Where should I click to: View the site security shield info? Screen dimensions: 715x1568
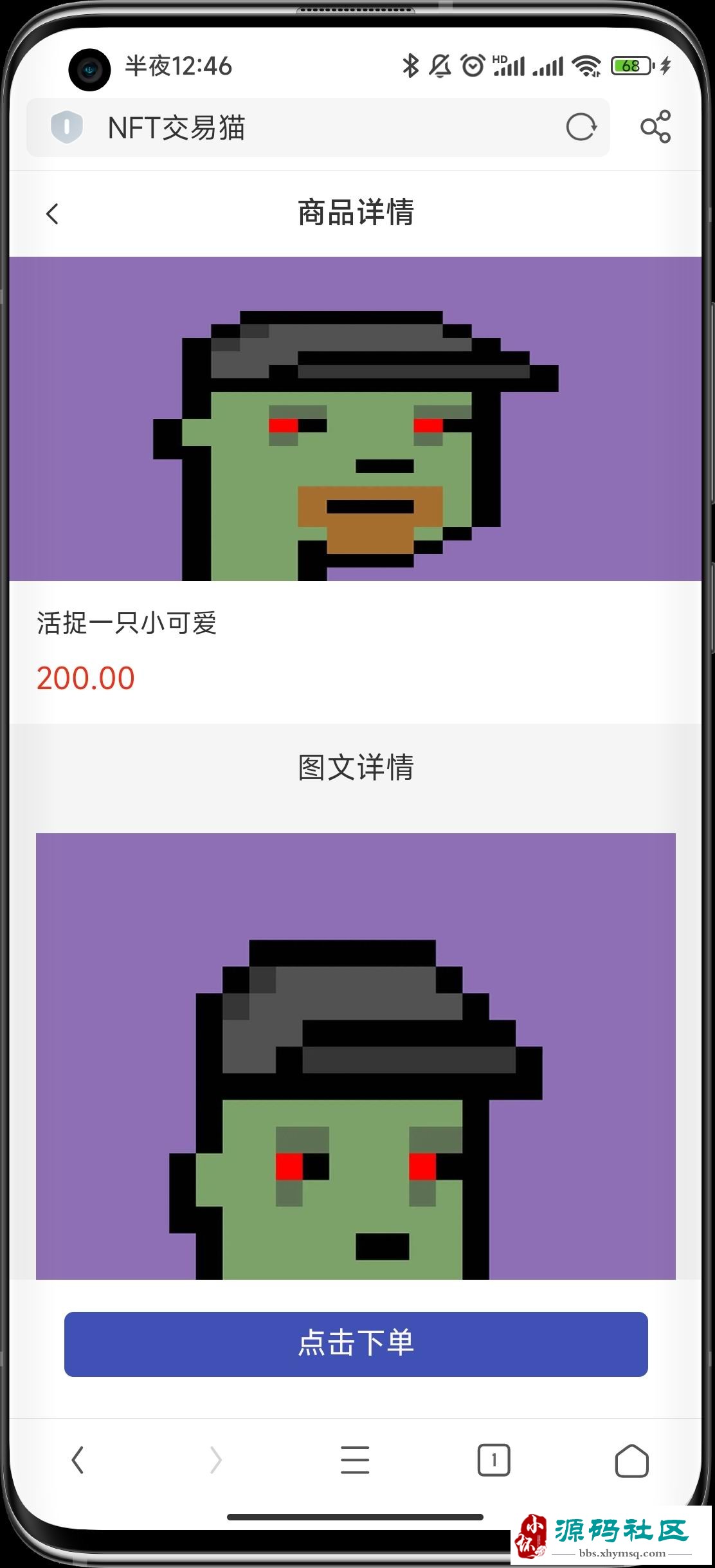click(x=67, y=127)
